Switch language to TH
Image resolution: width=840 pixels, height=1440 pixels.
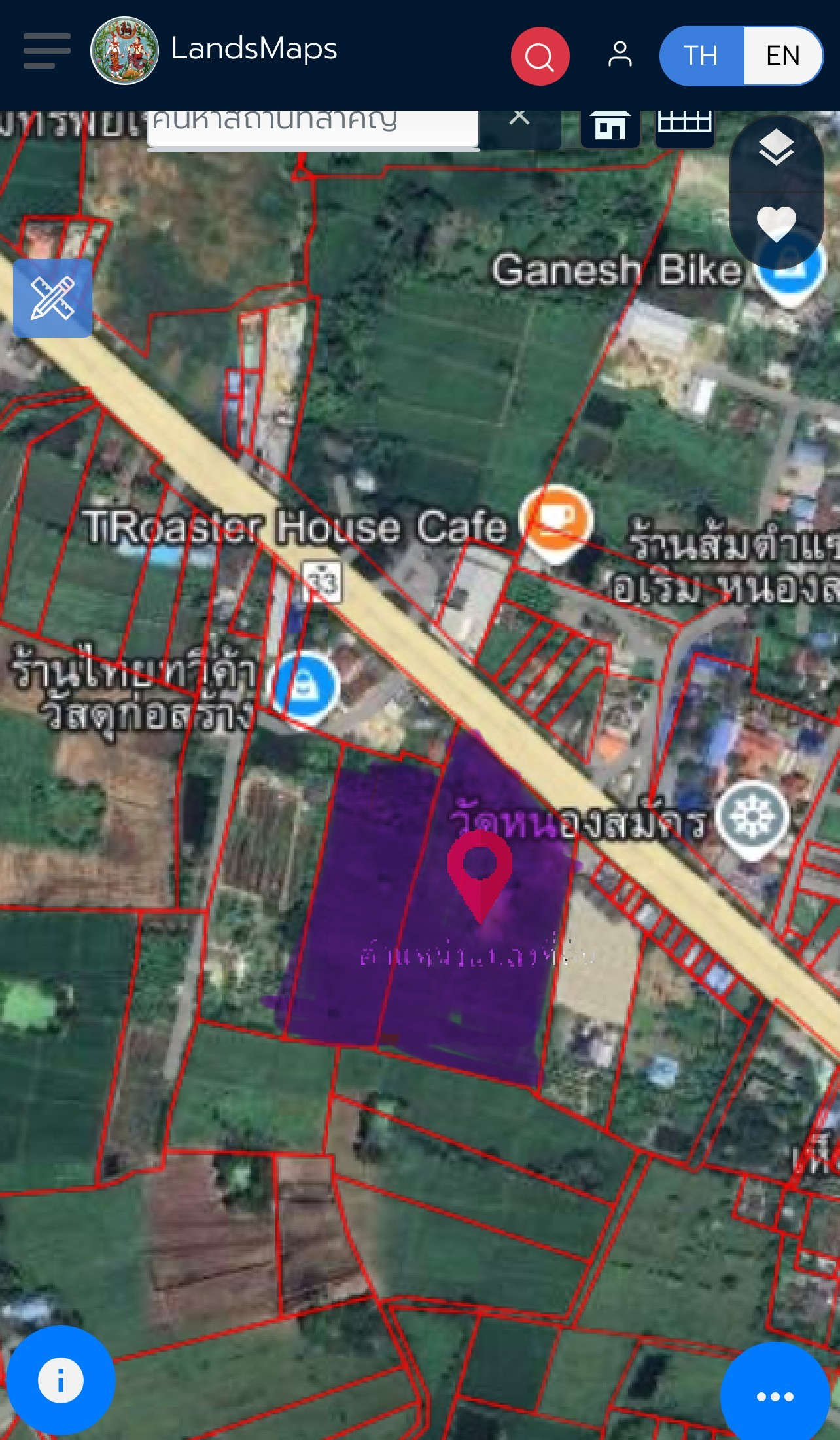[701, 56]
